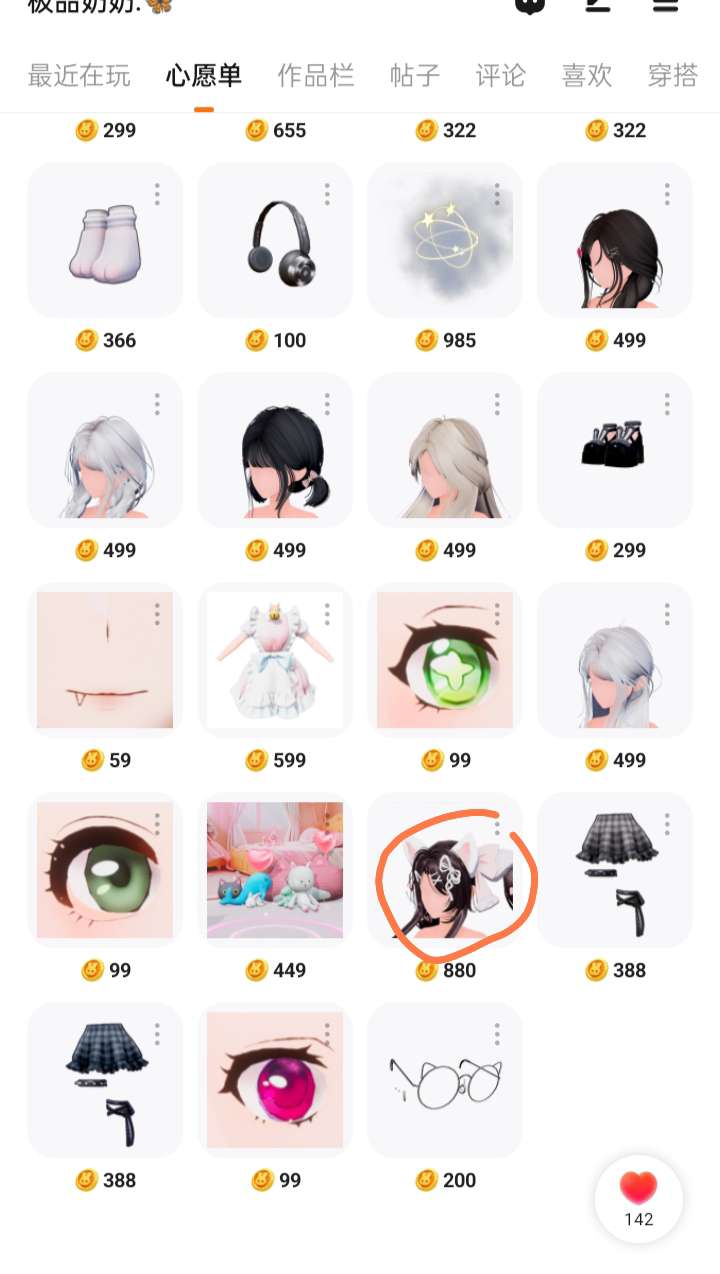Open the fang mouth item priced 59
Image resolution: width=720 pixels, height=1274 pixels.
tap(105, 660)
